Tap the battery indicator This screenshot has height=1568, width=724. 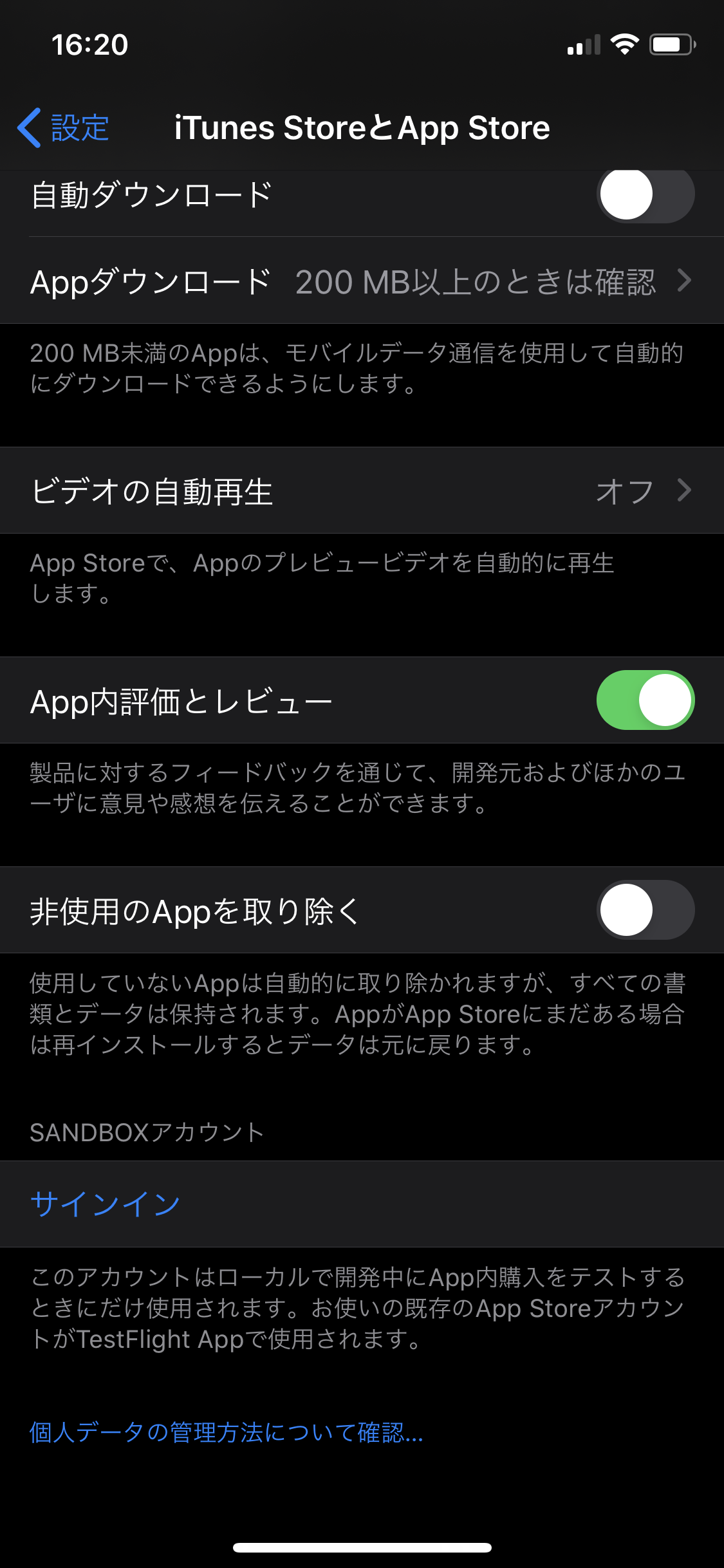pyautogui.click(x=669, y=43)
